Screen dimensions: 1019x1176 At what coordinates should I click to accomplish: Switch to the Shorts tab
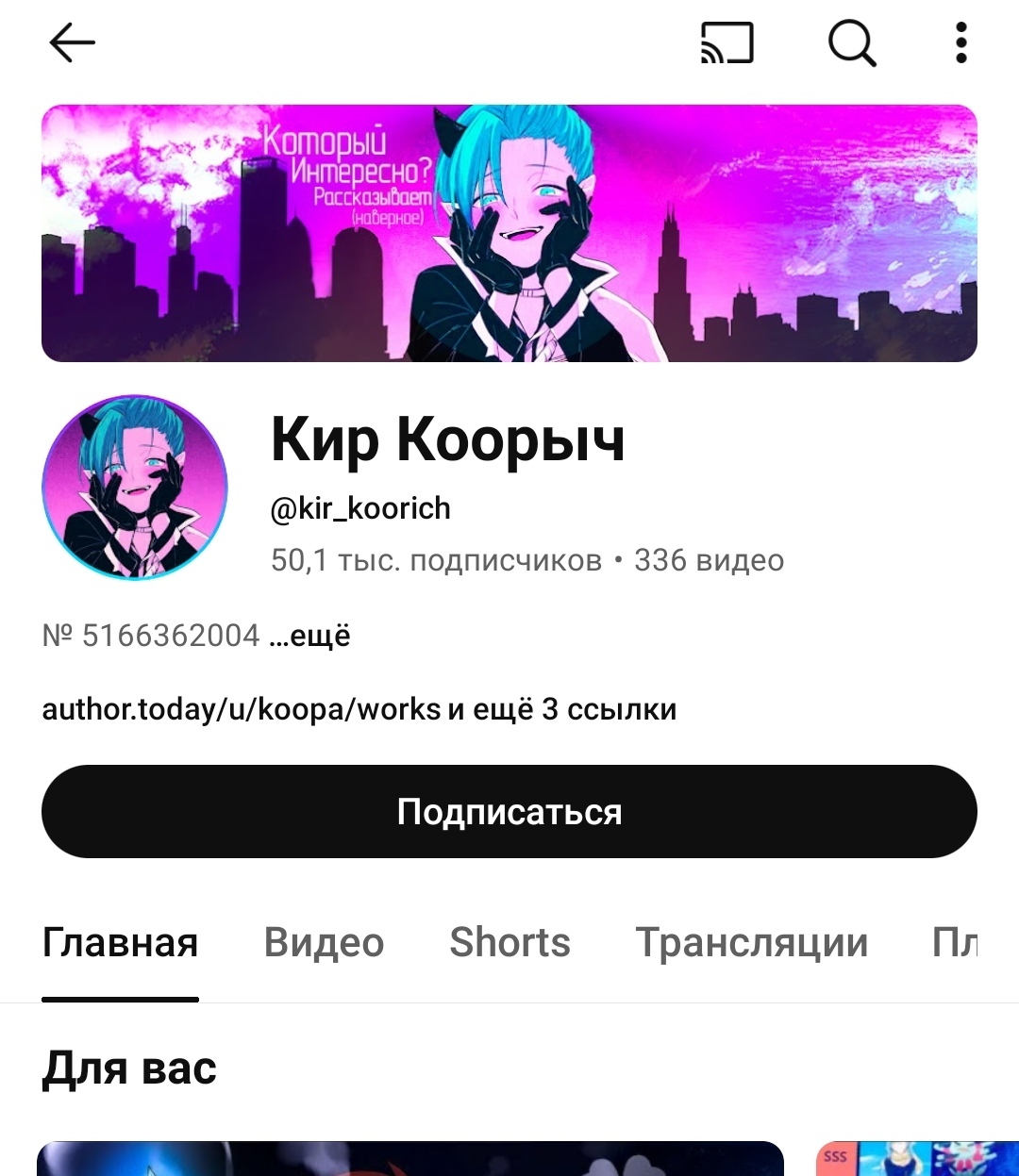pos(509,942)
